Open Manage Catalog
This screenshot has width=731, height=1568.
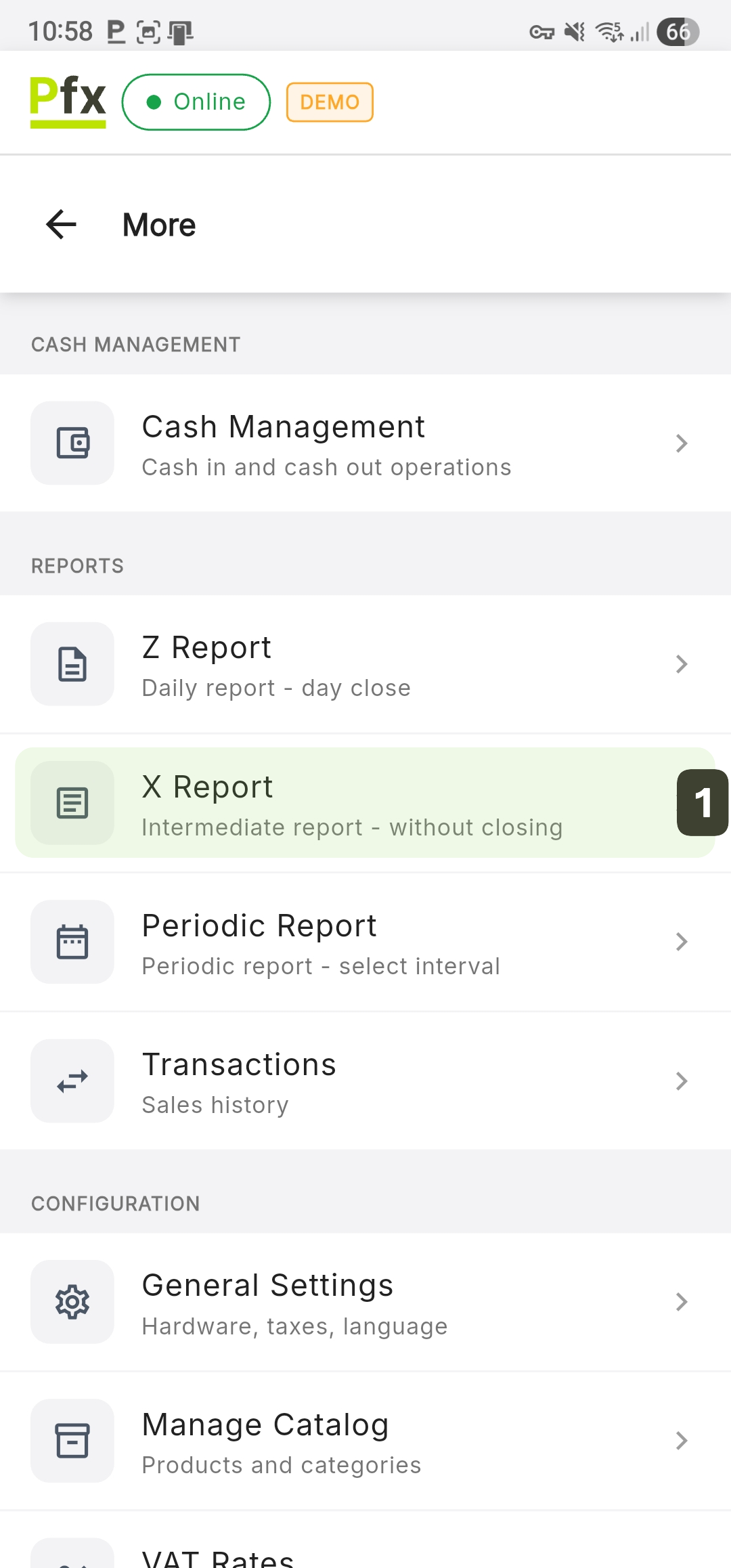click(x=365, y=1441)
